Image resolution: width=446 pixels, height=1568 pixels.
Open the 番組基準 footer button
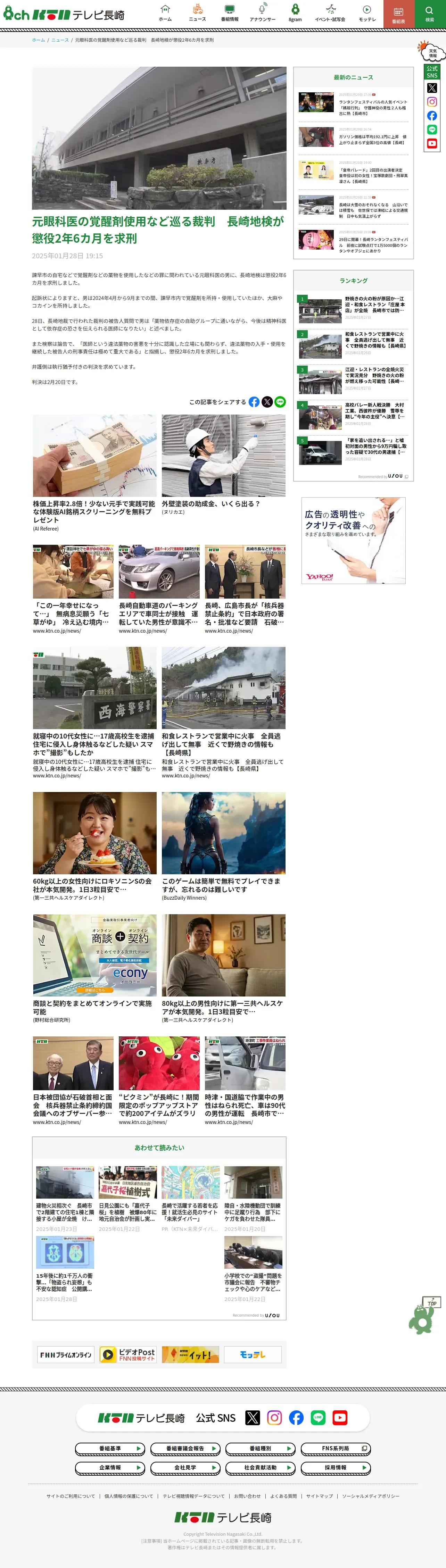[110, 1449]
